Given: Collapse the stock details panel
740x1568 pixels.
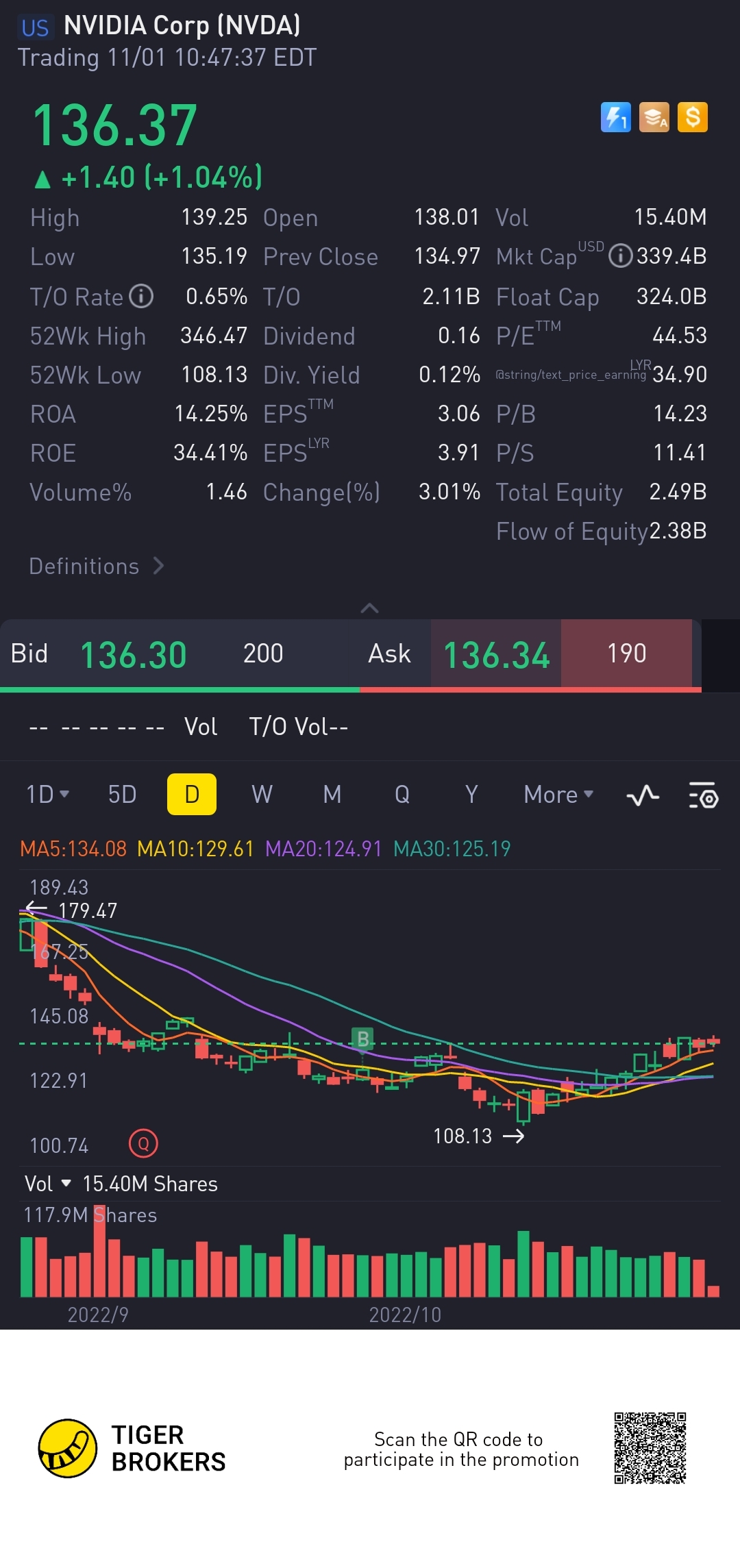Looking at the screenshot, I should coord(369,608).
